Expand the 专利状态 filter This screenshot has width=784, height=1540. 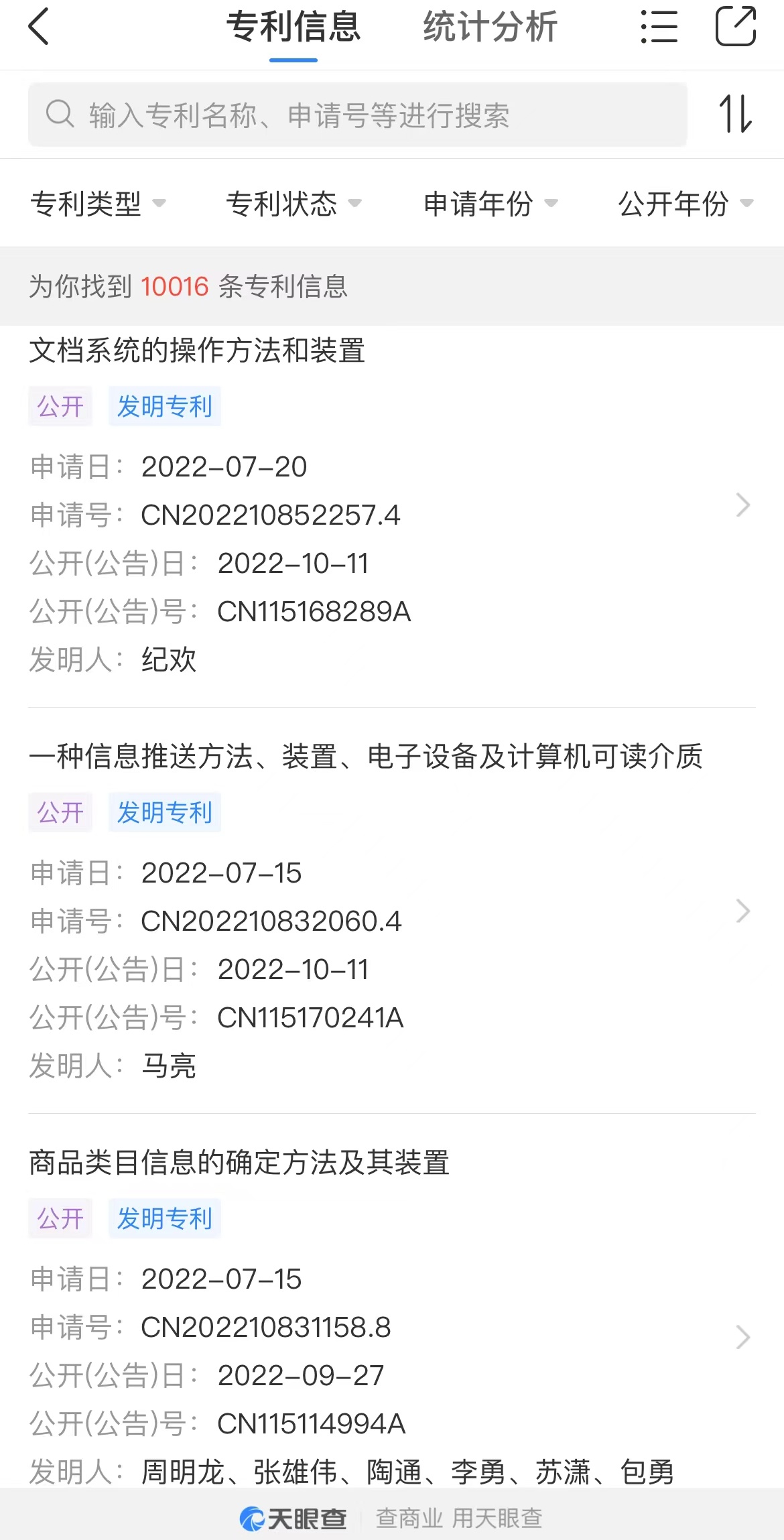[293, 203]
